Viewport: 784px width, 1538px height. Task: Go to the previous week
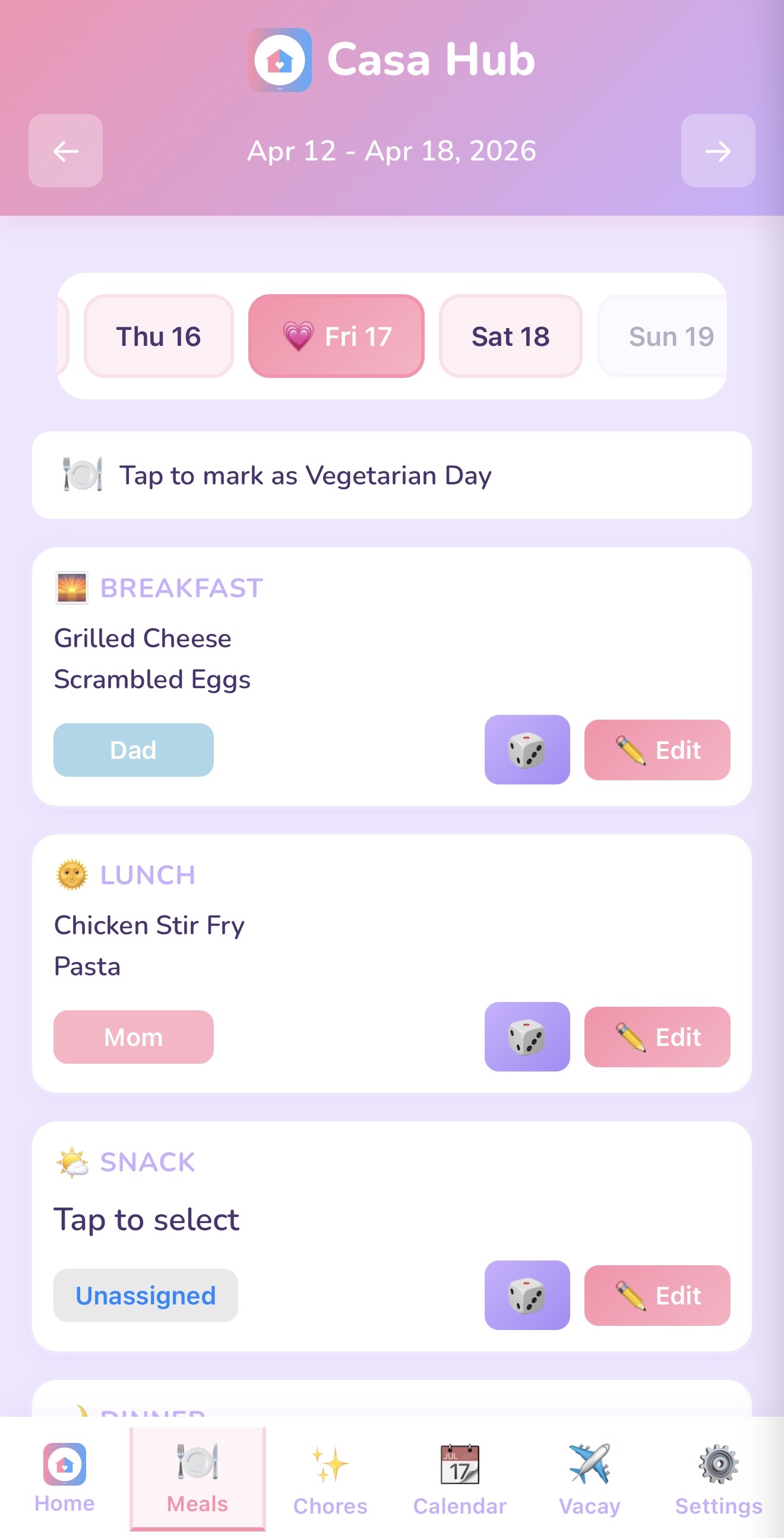point(65,151)
